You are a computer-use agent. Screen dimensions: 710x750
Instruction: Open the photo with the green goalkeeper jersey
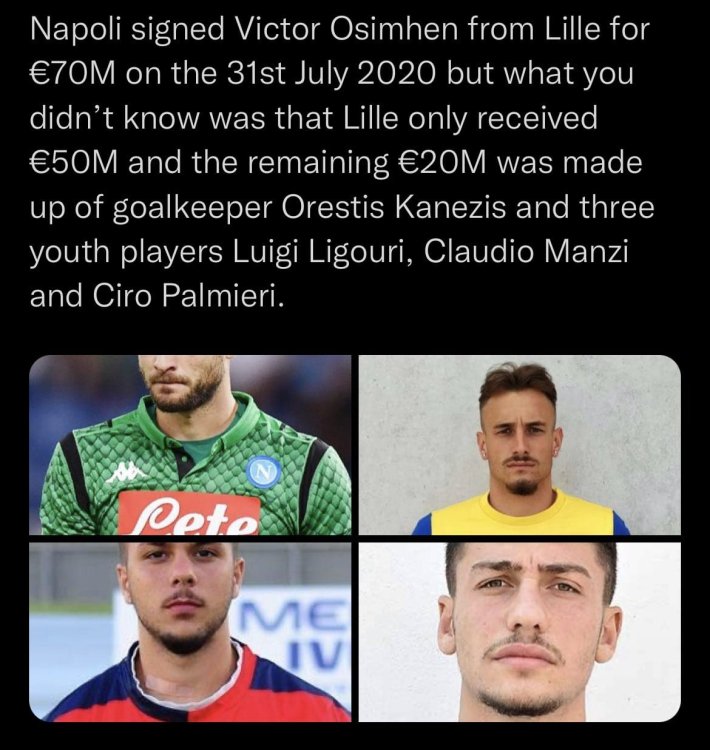(190, 445)
